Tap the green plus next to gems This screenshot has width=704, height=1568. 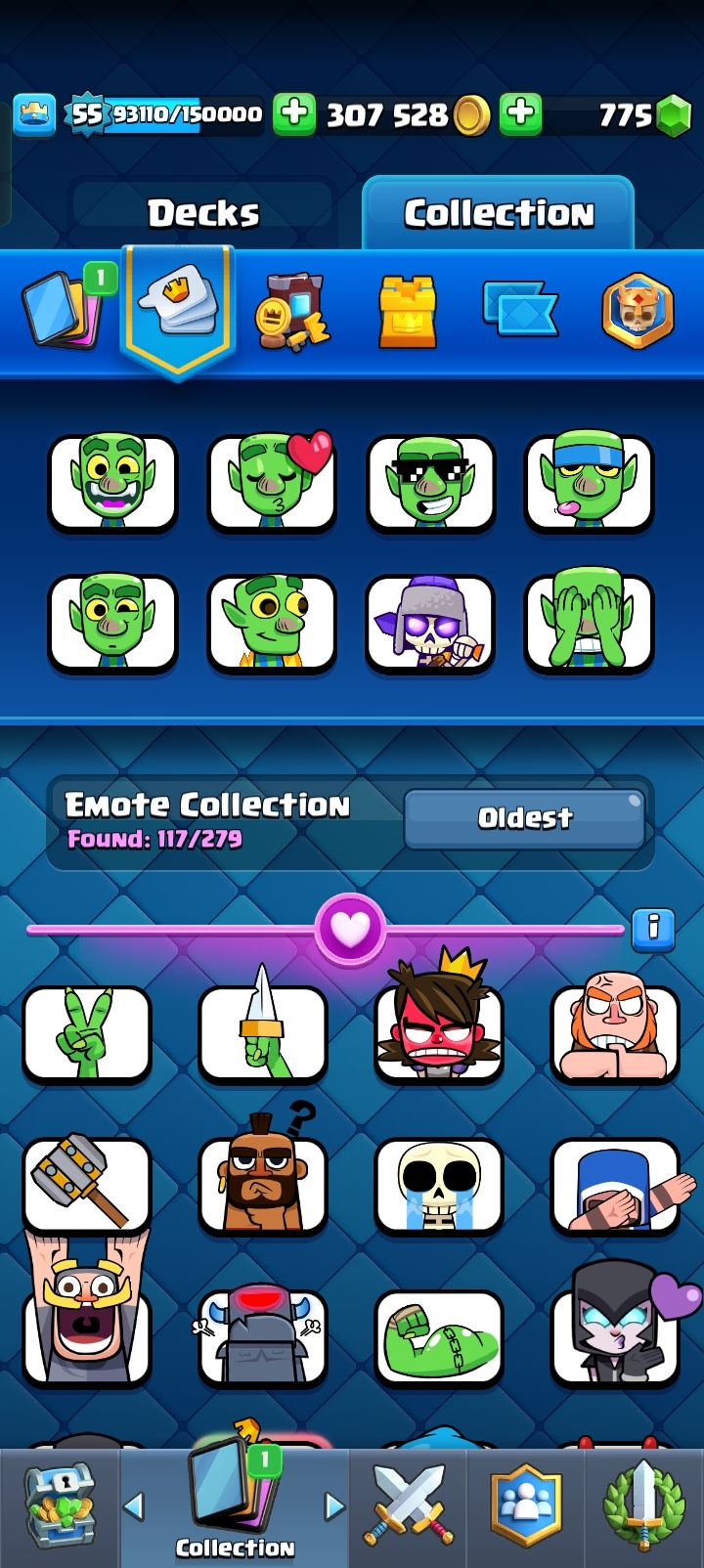click(521, 113)
